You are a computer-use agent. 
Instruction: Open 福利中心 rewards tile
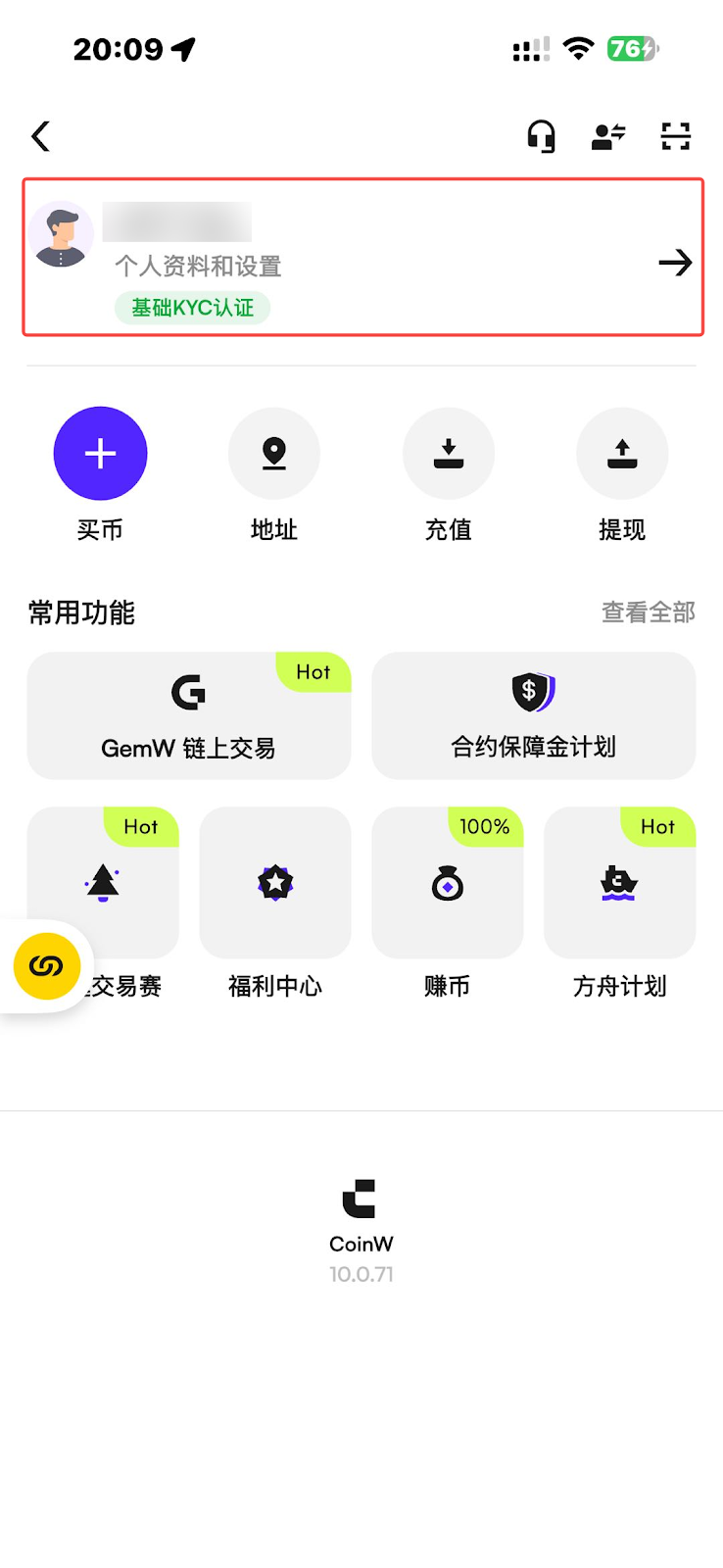(275, 883)
